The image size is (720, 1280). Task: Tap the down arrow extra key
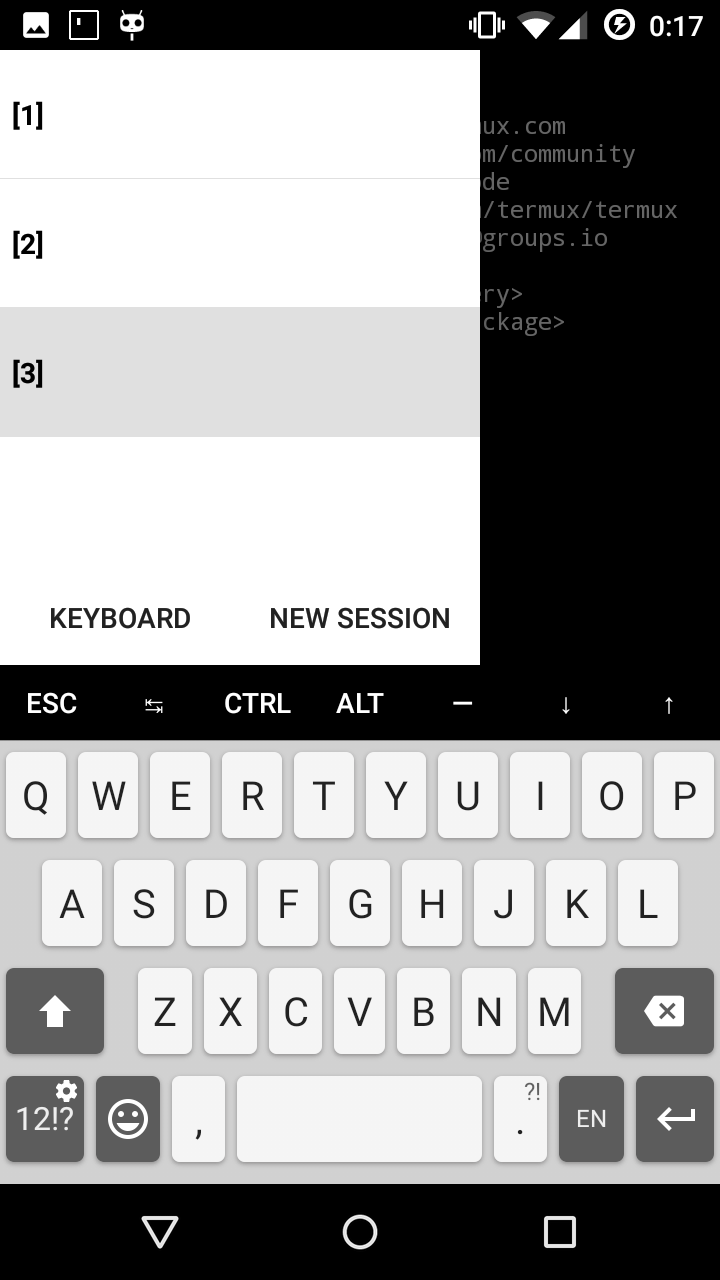[565, 704]
